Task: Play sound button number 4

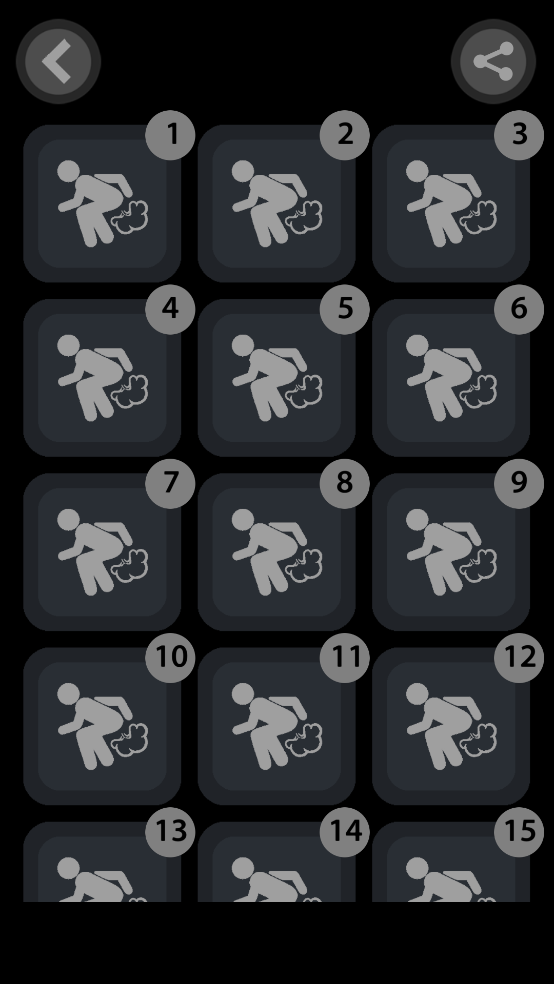Action: click(102, 378)
